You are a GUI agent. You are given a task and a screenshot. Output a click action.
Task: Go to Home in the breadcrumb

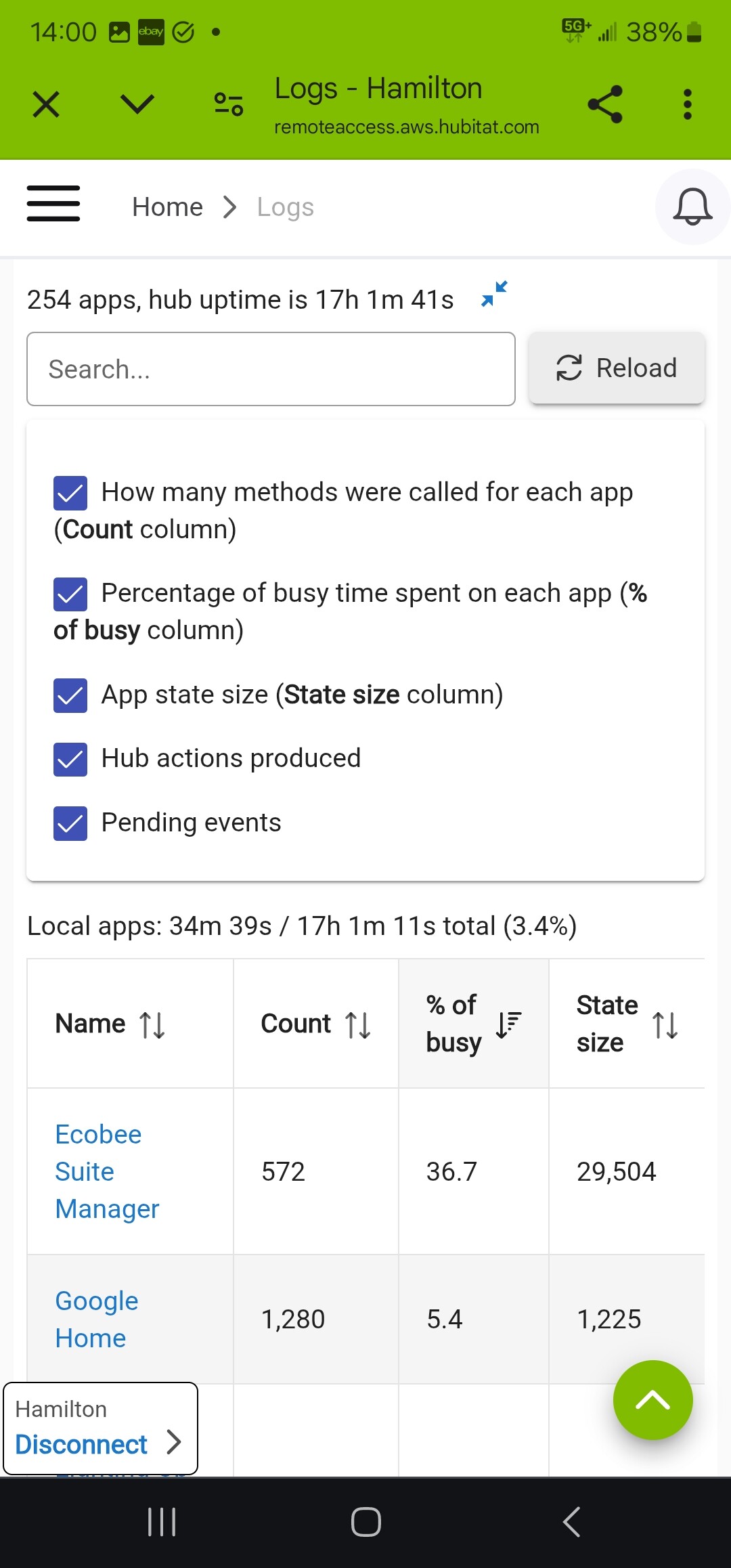167,207
